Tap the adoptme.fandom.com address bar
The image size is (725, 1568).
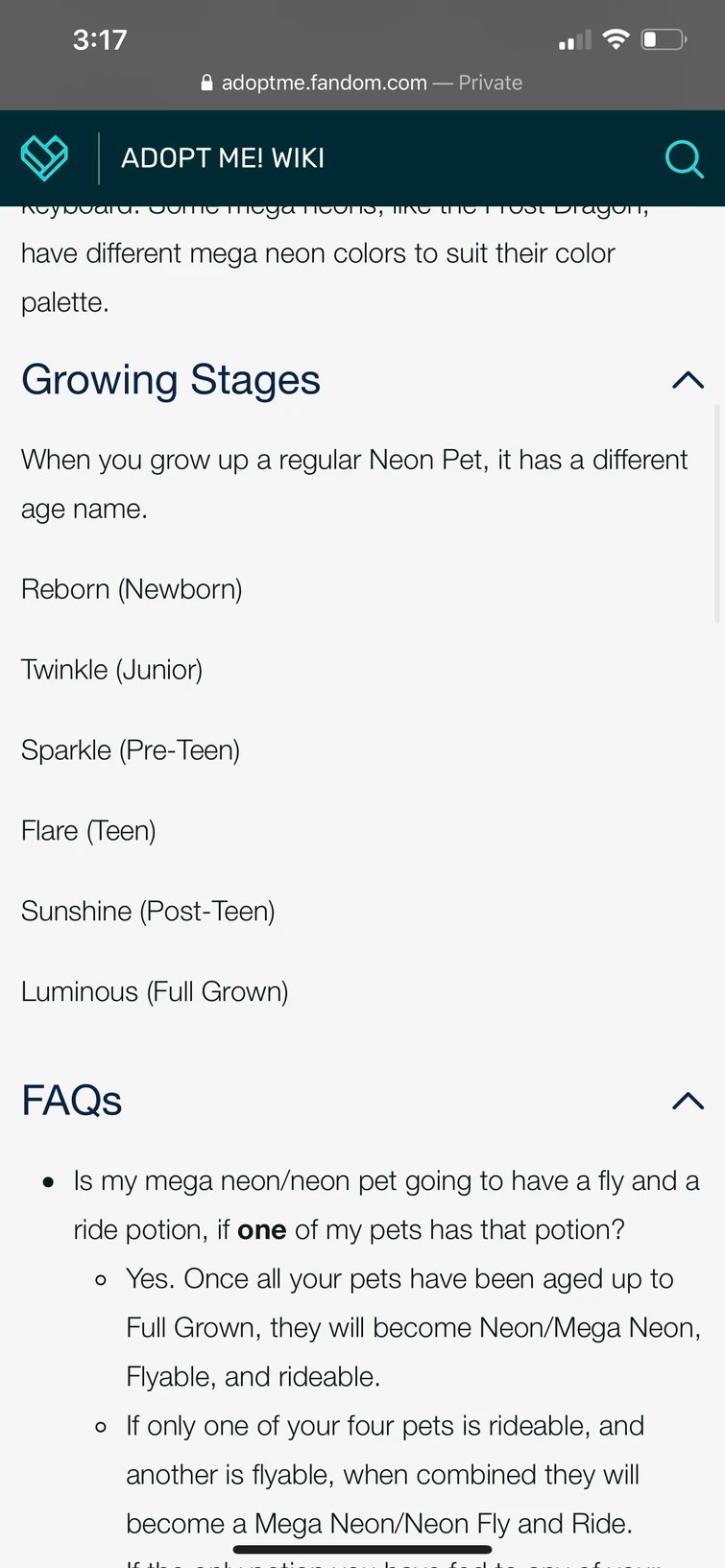click(x=362, y=83)
